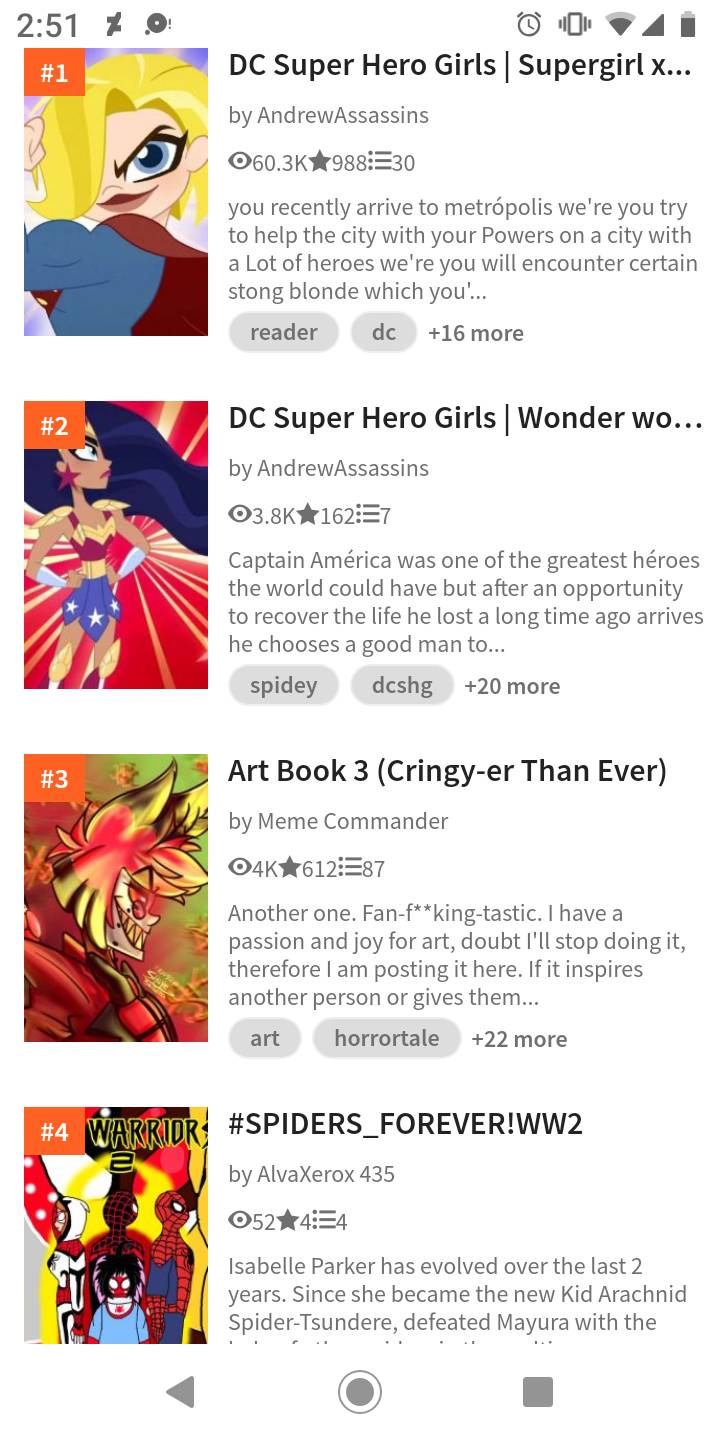The image size is (720, 1440).
Task: Open Art Book 3 (Cringy-er Than Ever)
Action: (x=447, y=771)
